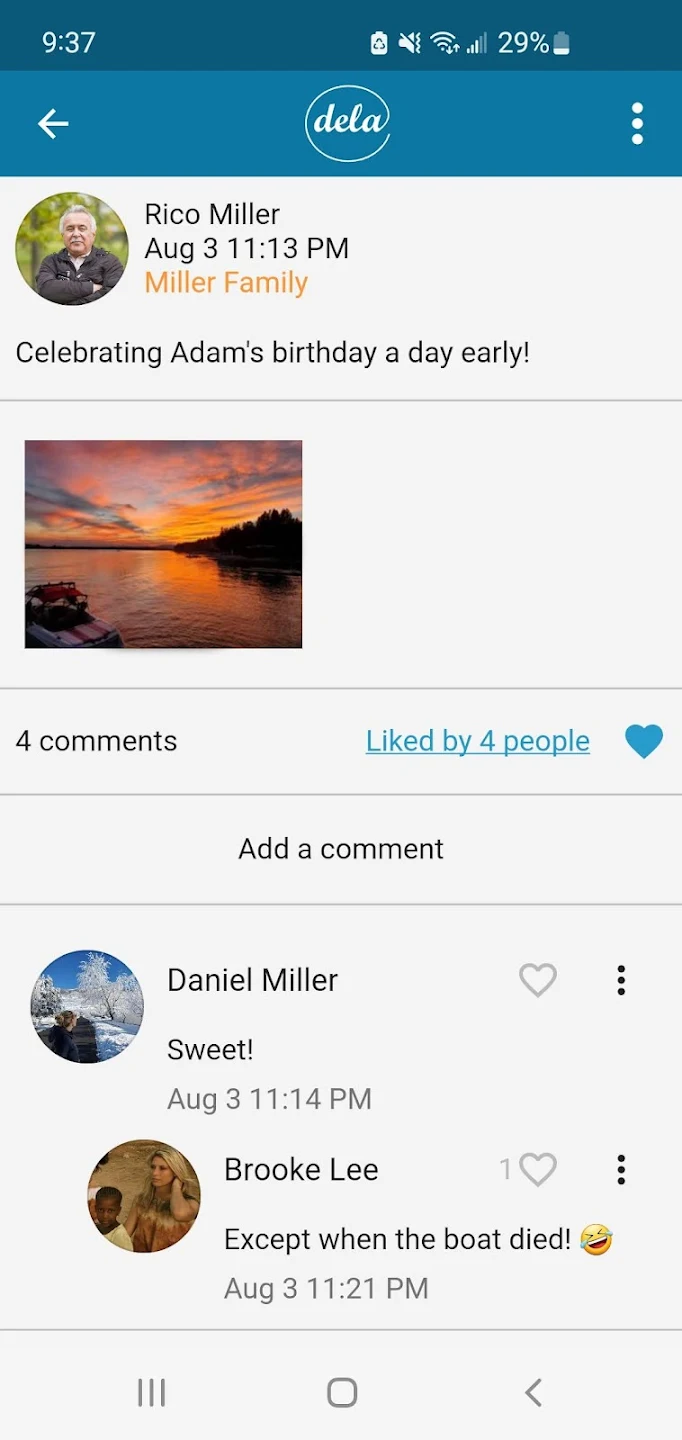Open the sunset lake photo
This screenshot has height=1440, width=682.
point(163,544)
